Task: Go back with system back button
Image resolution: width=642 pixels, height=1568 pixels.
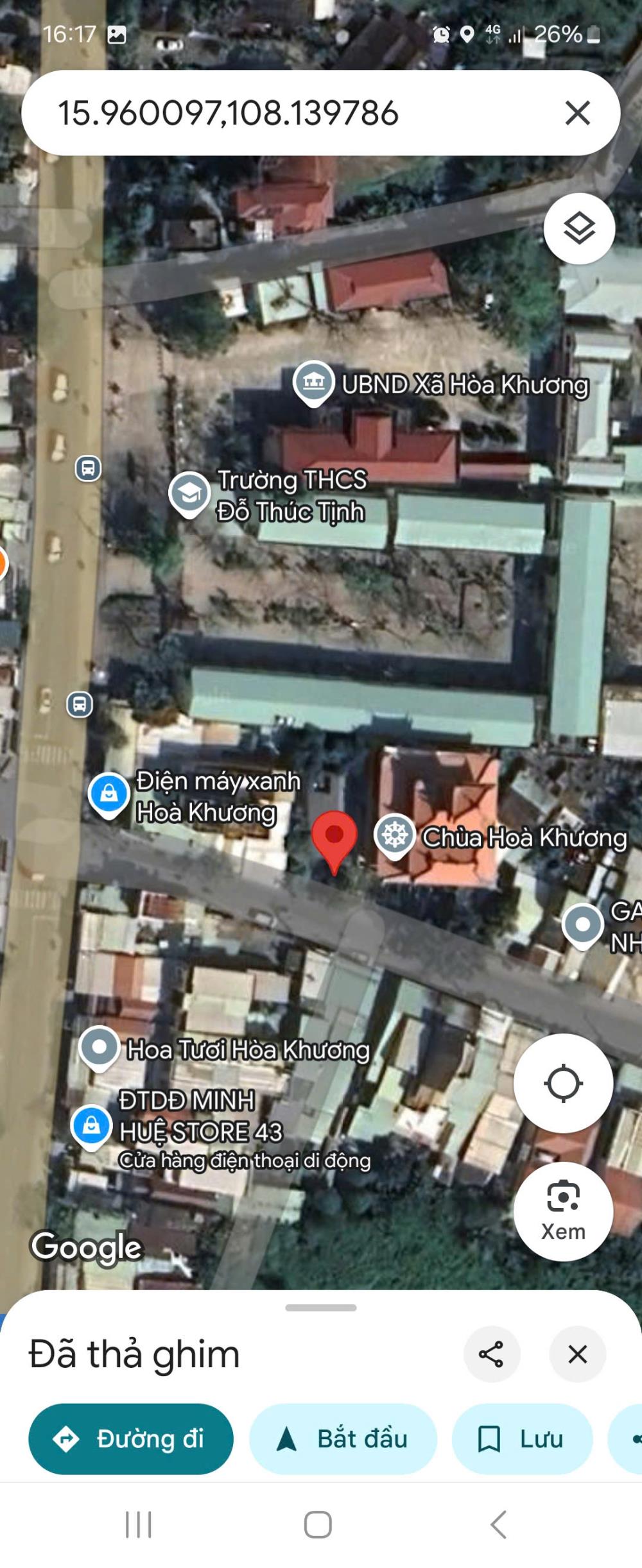Action: tap(498, 1524)
